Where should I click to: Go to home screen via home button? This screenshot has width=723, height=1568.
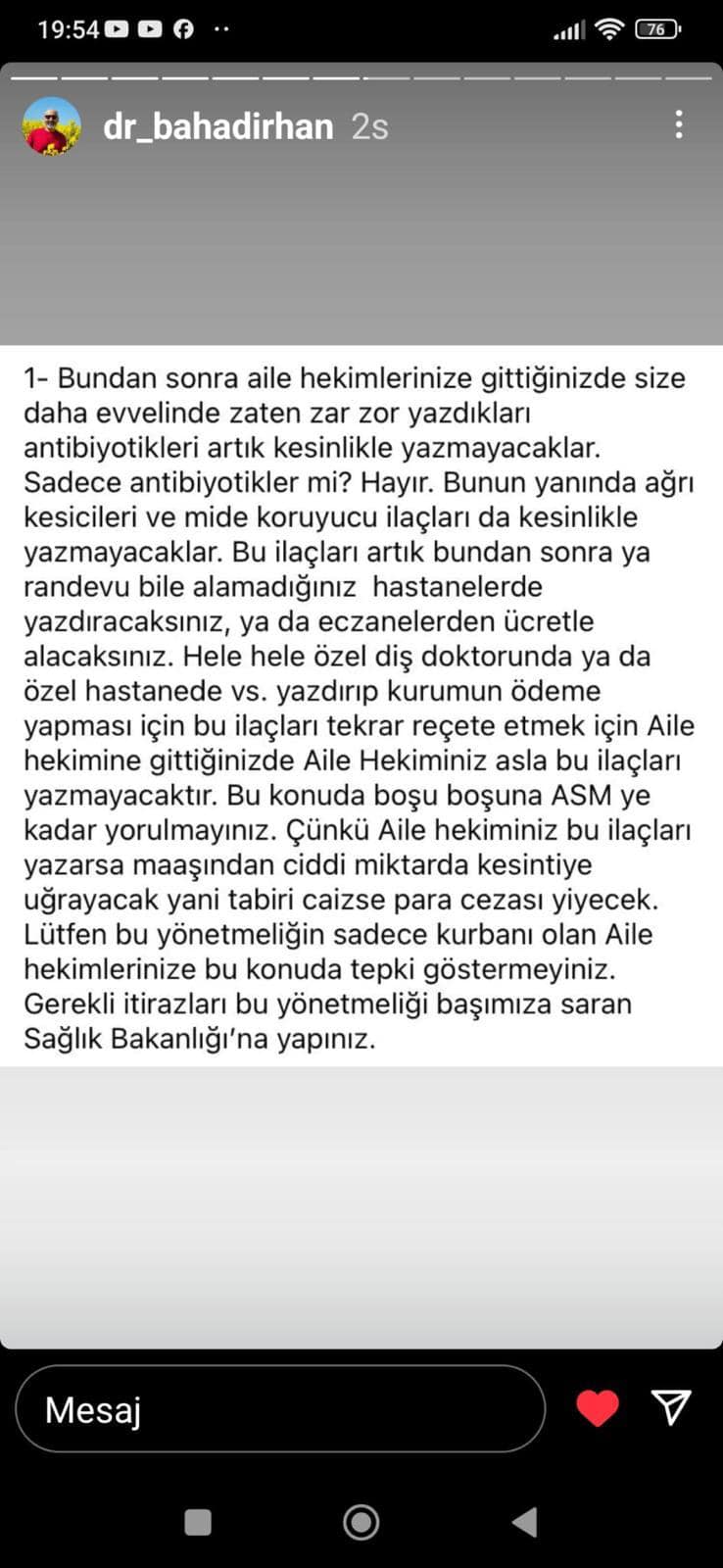(x=361, y=1522)
